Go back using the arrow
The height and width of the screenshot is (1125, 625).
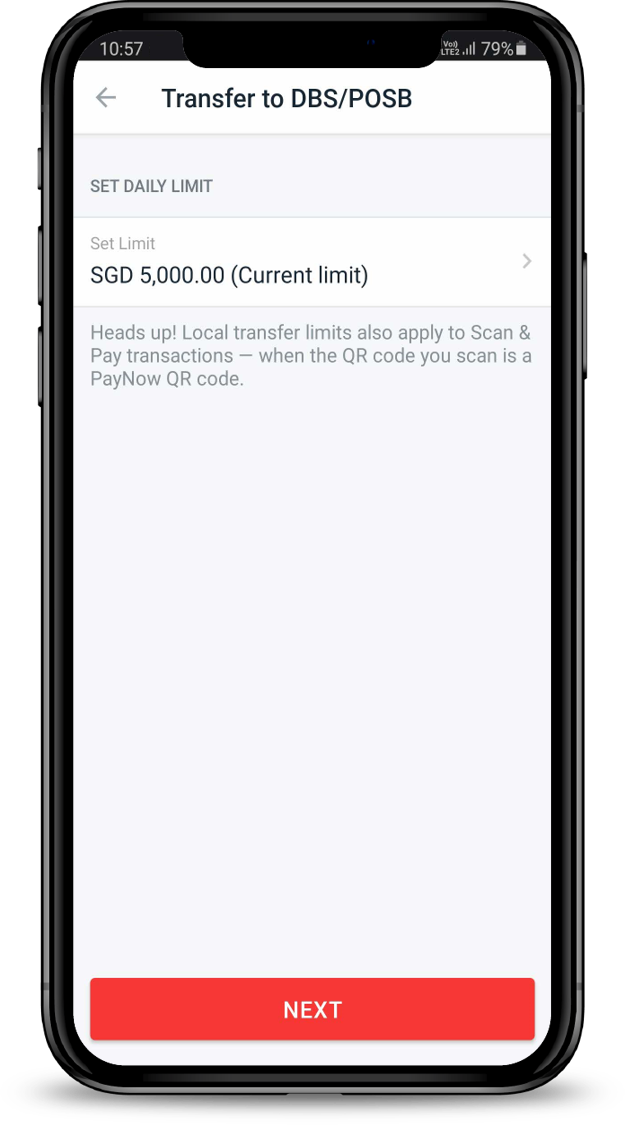click(105, 98)
